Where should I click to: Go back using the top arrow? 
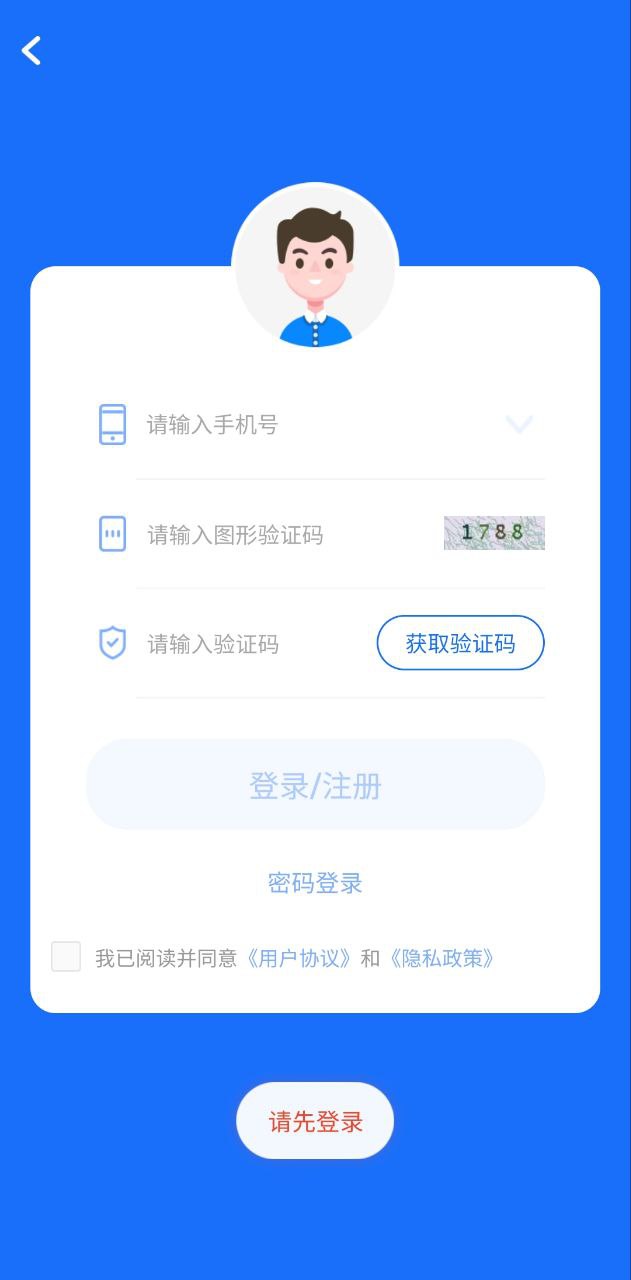click(x=32, y=50)
